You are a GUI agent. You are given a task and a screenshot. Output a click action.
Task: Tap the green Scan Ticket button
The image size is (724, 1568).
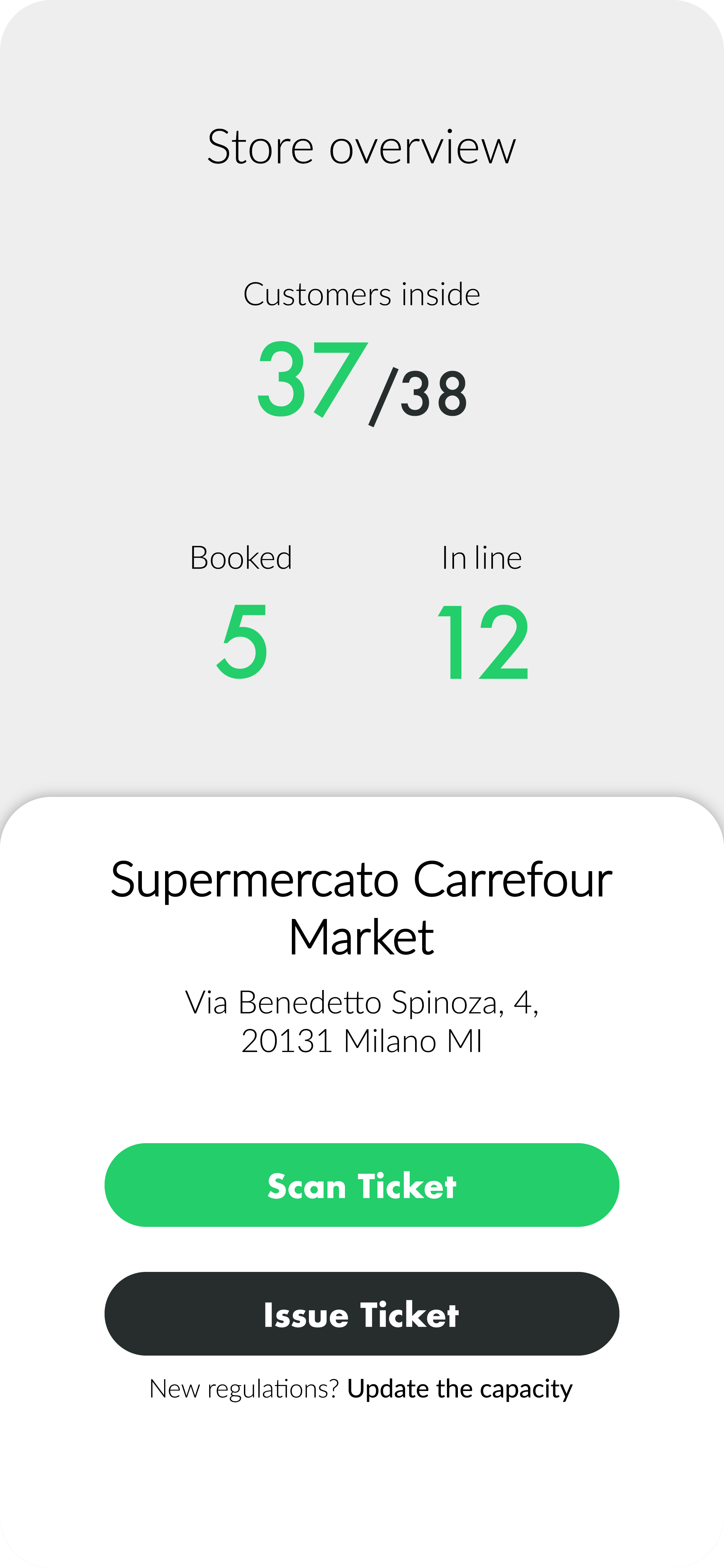pos(361,1184)
